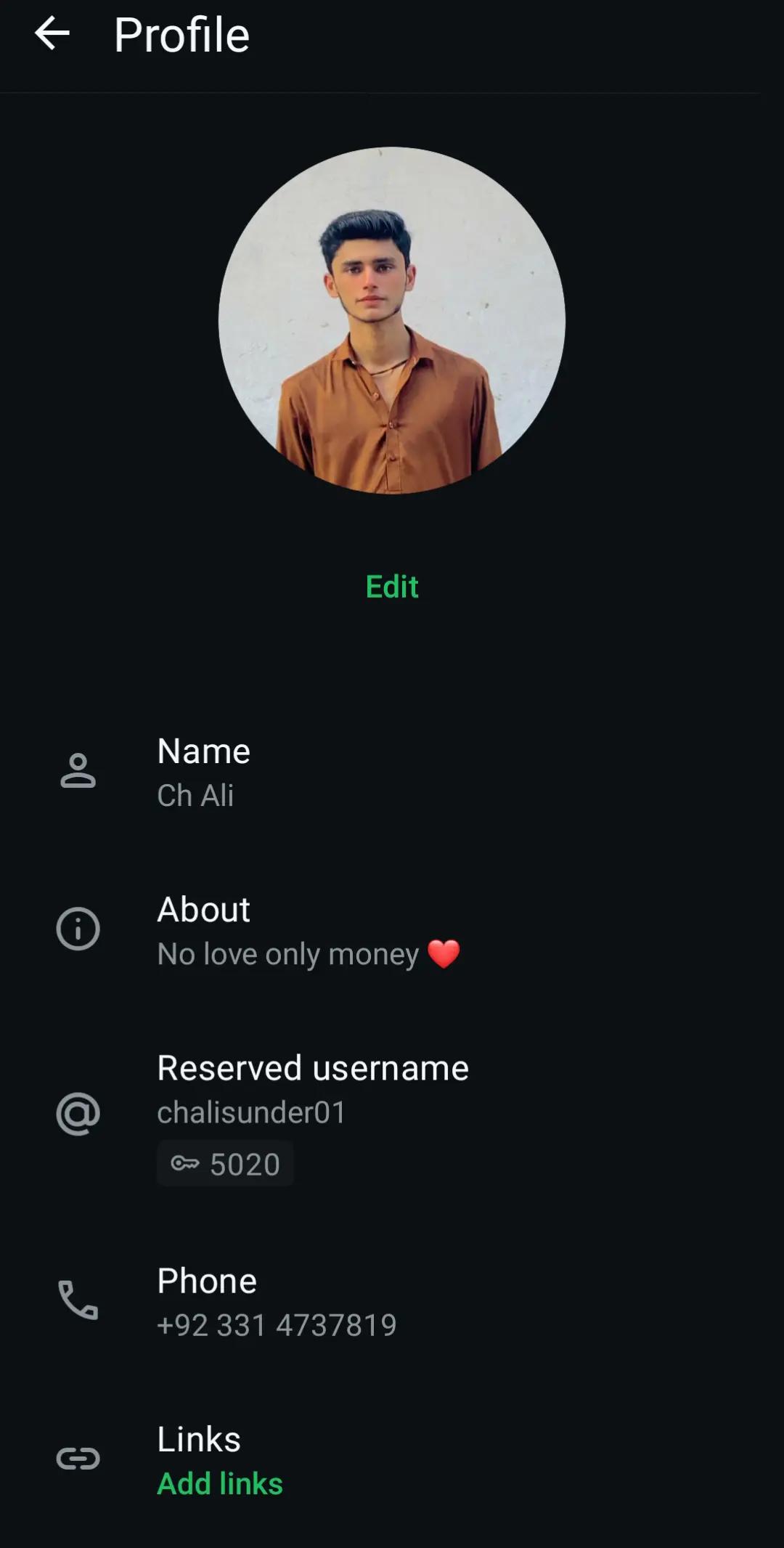Tap Add links

pos(220,1483)
